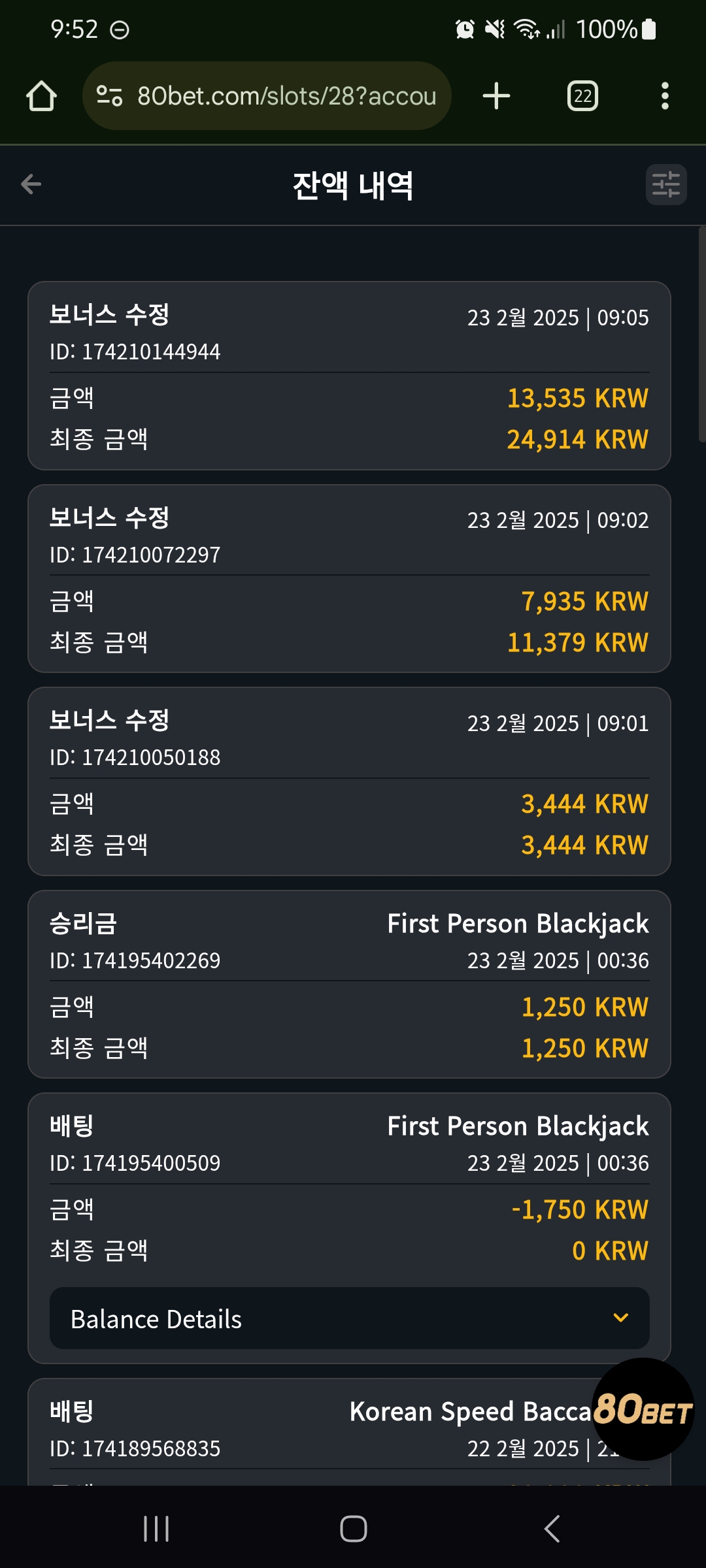
Task: Go back using the arrow beside 잔액 내역
Action: point(31,184)
